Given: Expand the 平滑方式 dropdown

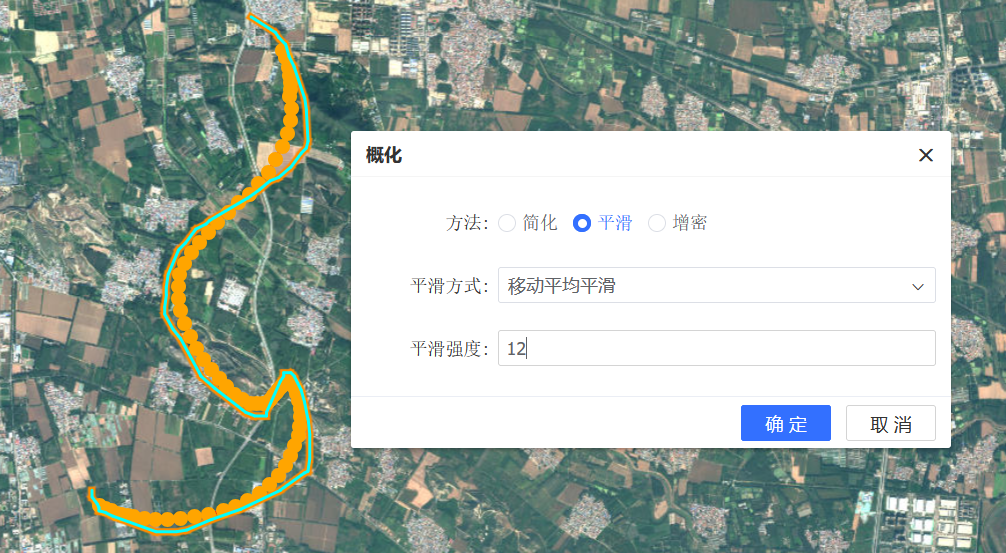Looking at the screenshot, I should pyautogui.click(x=716, y=286).
